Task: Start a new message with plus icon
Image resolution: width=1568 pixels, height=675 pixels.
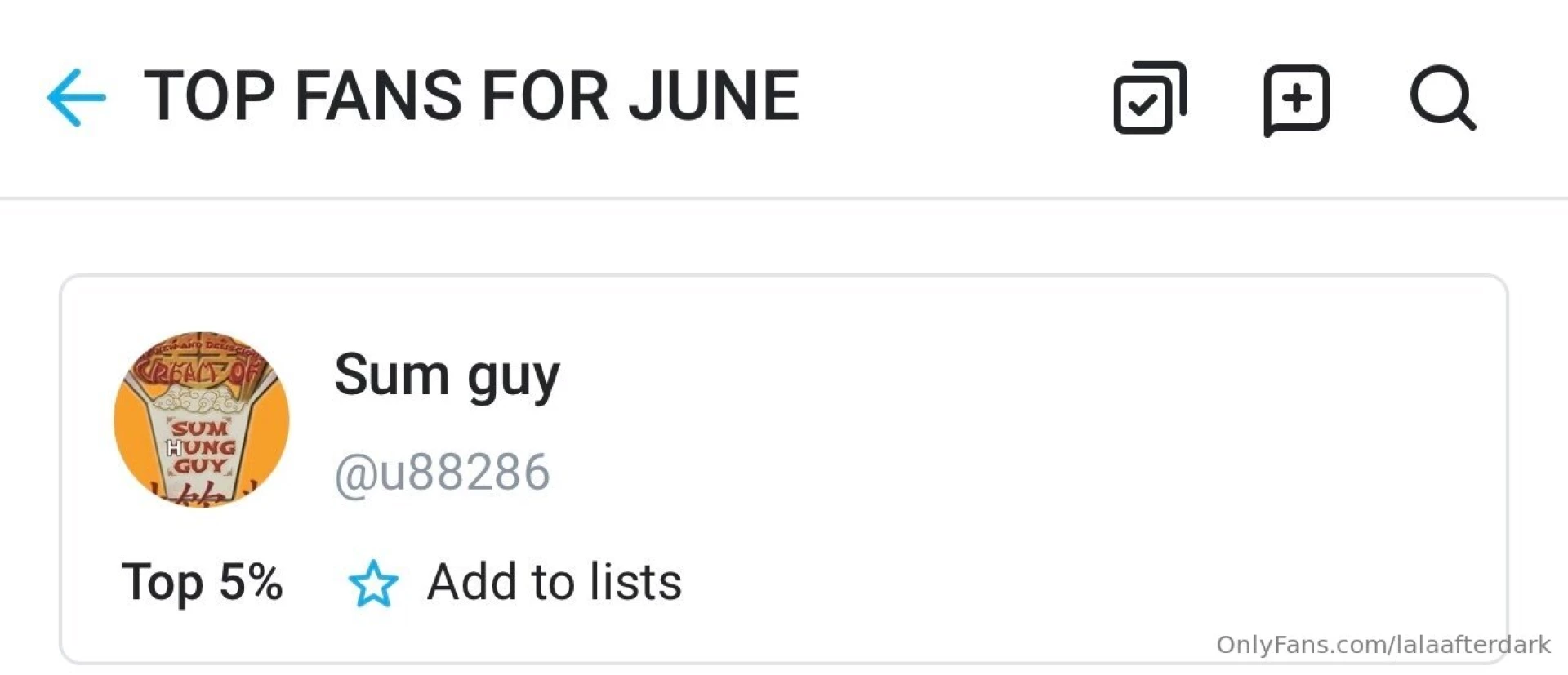Action: point(1296,99)
